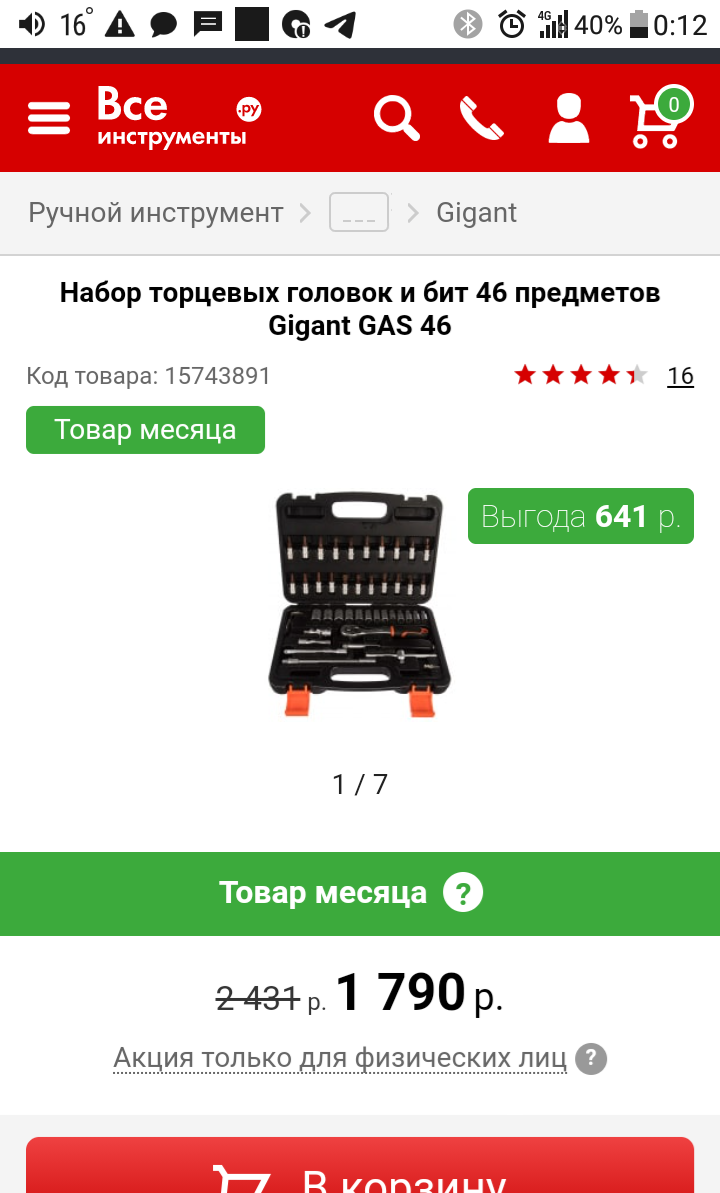The height and width of the screenshot is (1193, 720).
Task: Tap the phone call icon
Action: point(482,119)
